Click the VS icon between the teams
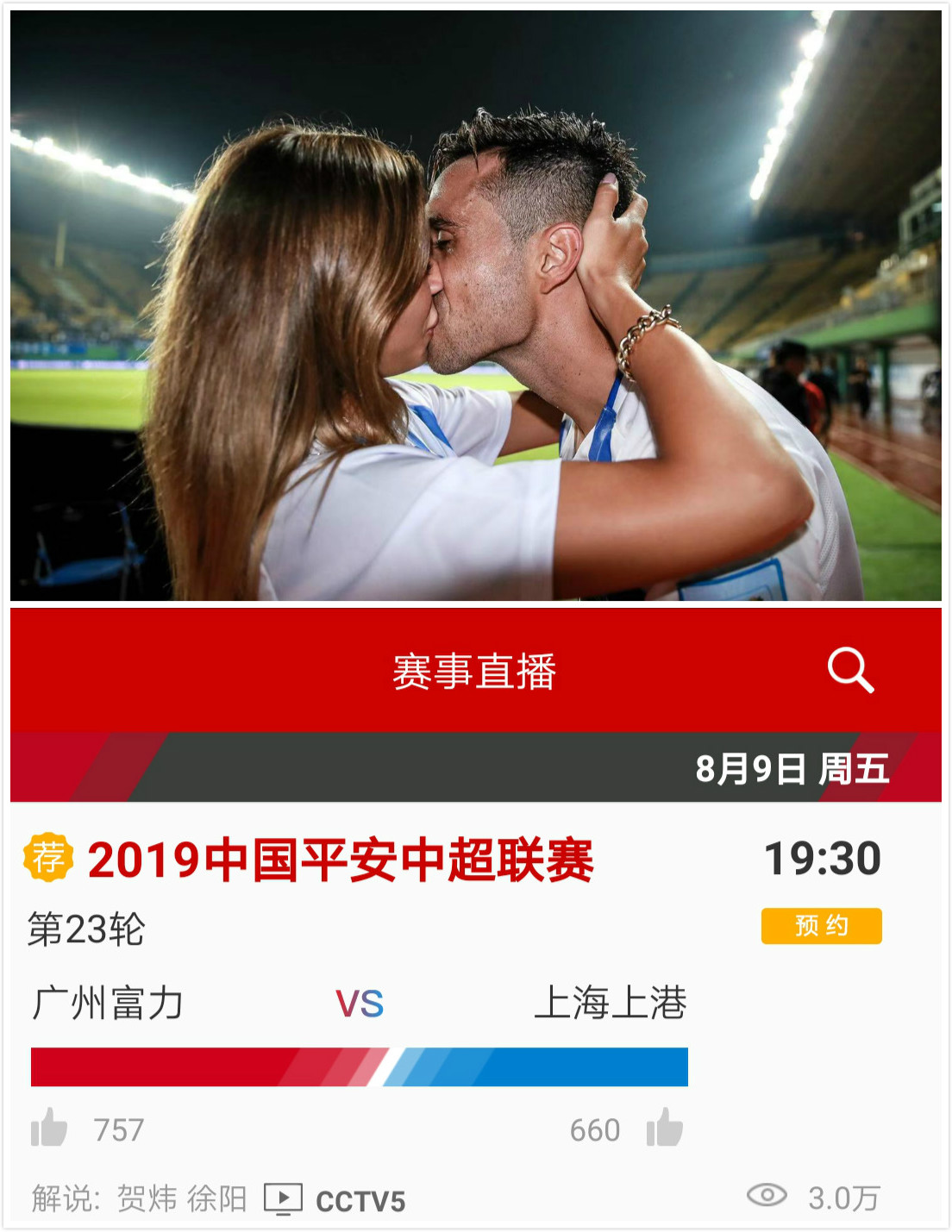This screenshot has height=1232, width=952. [360, 1003]
